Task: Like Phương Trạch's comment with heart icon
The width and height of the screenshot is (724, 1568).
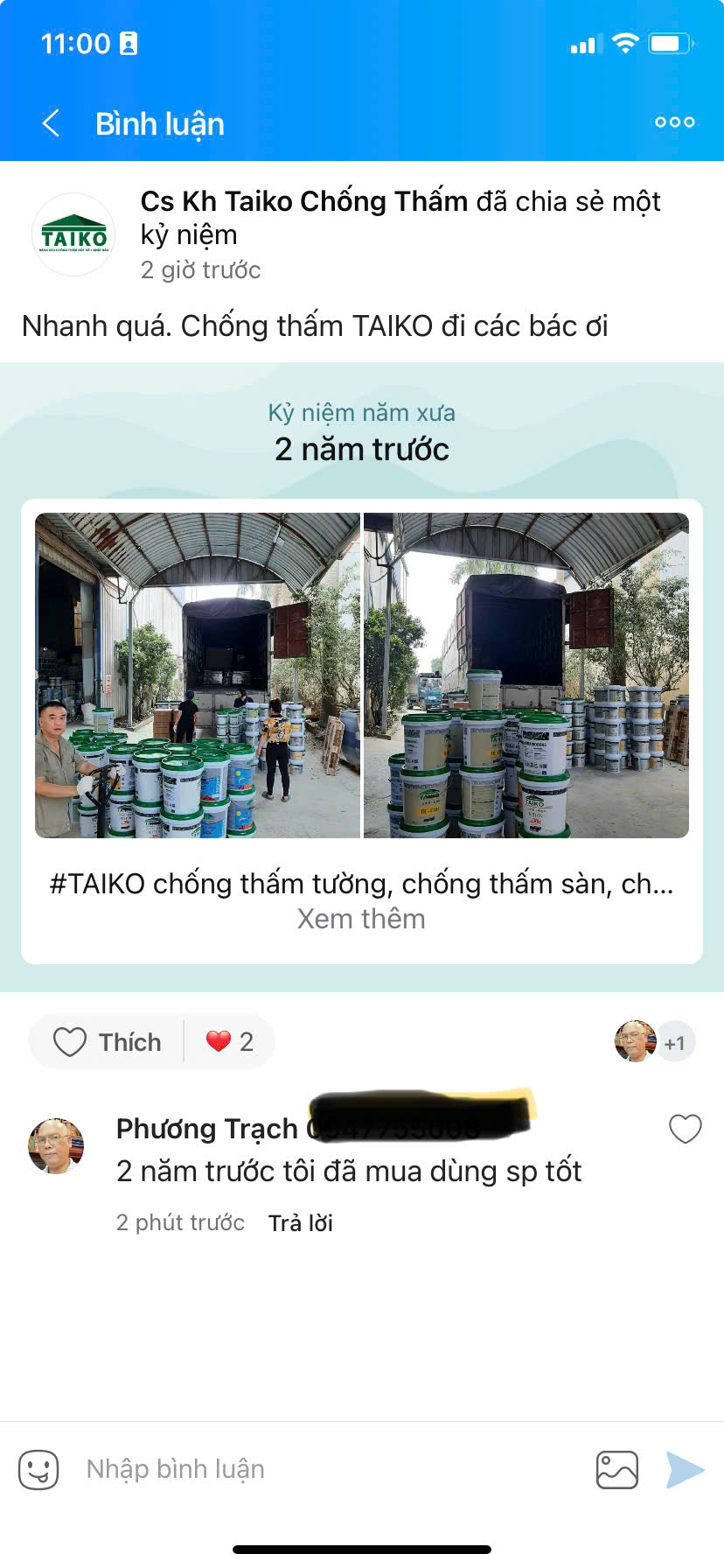Action: pyautogui.click(x=685, y=1130)
